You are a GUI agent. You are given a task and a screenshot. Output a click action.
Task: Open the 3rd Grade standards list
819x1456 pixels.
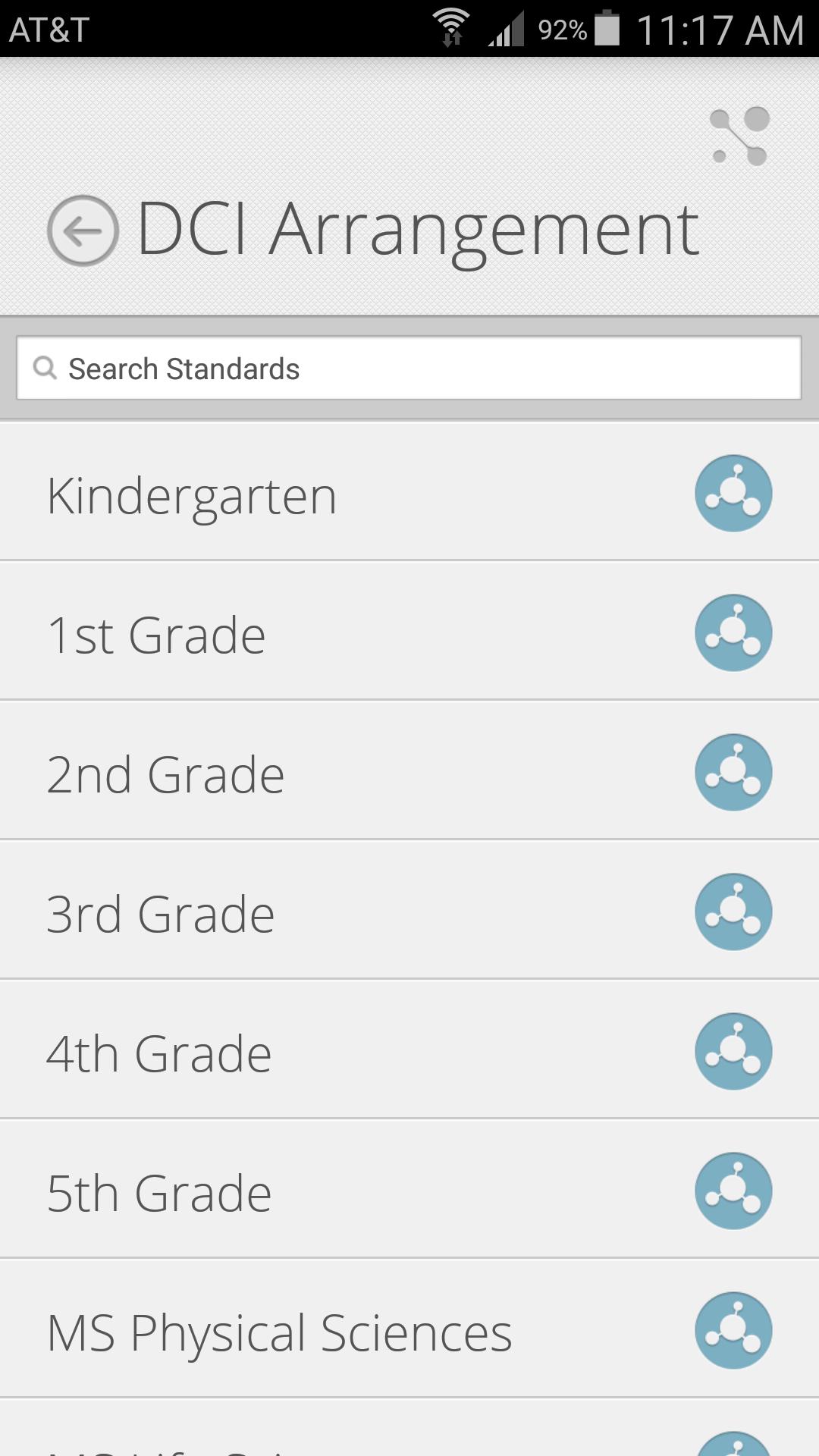[x=303, y=911]
